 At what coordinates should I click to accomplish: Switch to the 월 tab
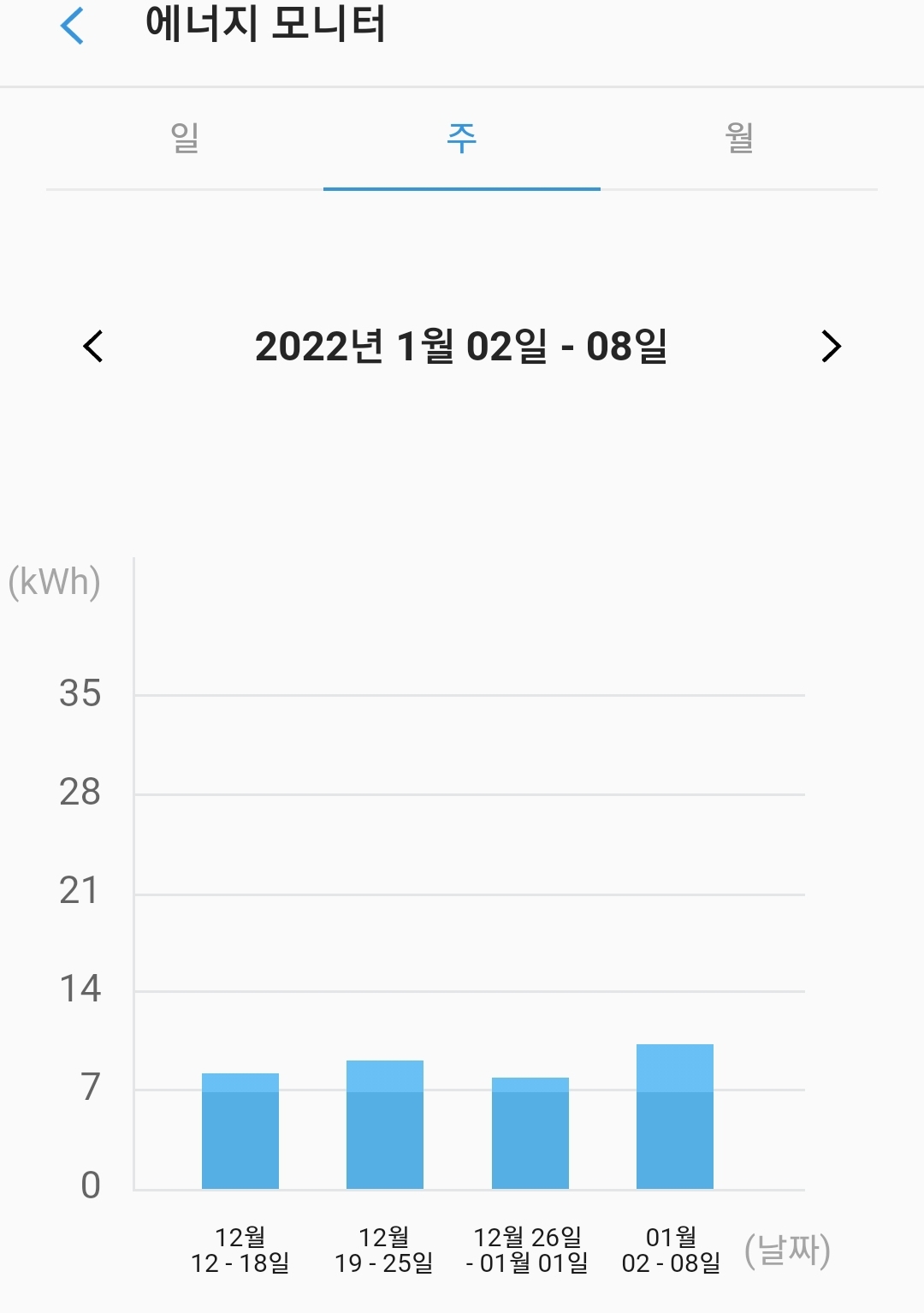coord(739,137)
